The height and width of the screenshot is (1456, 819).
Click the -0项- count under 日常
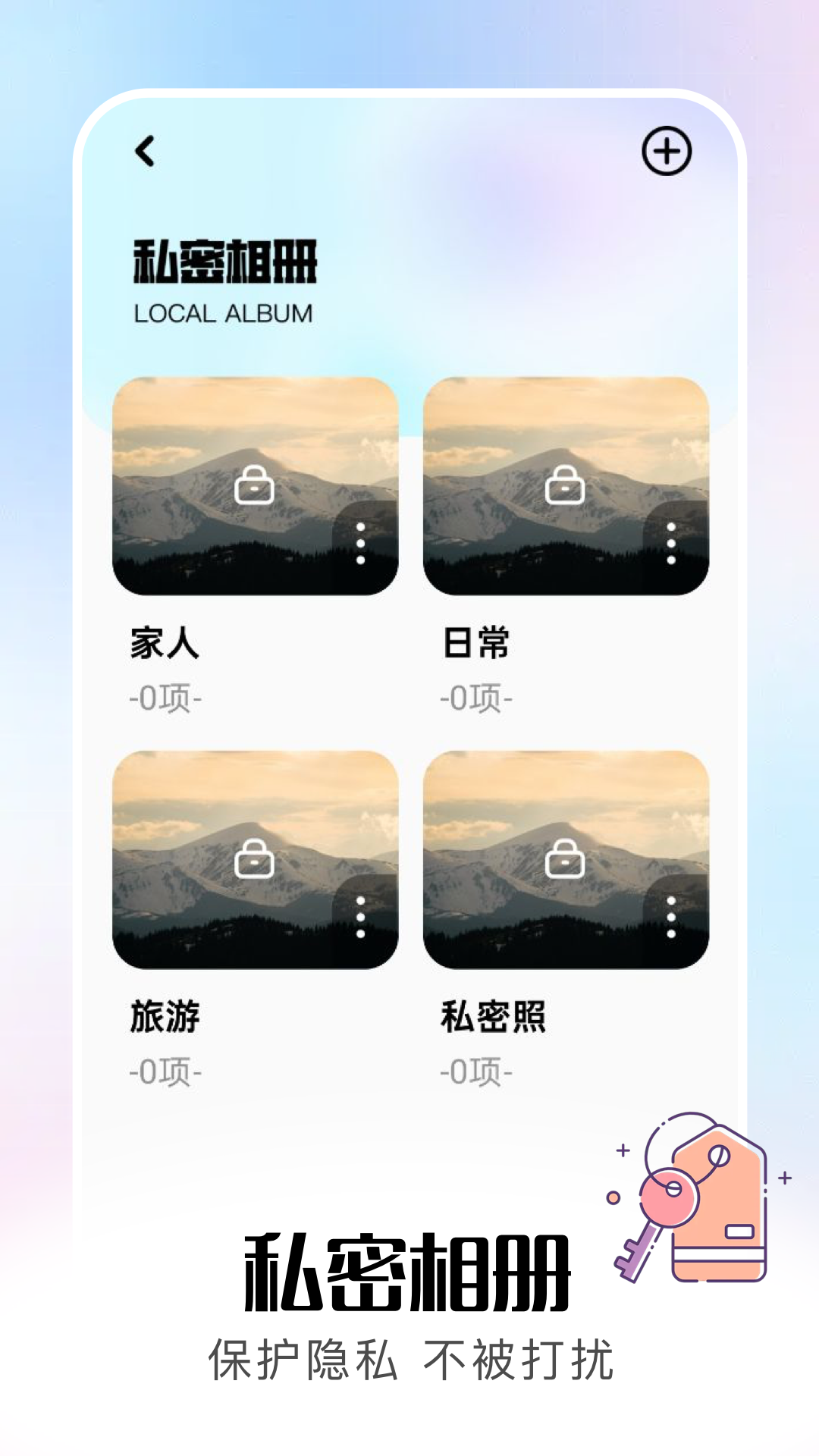pos(478,696)
